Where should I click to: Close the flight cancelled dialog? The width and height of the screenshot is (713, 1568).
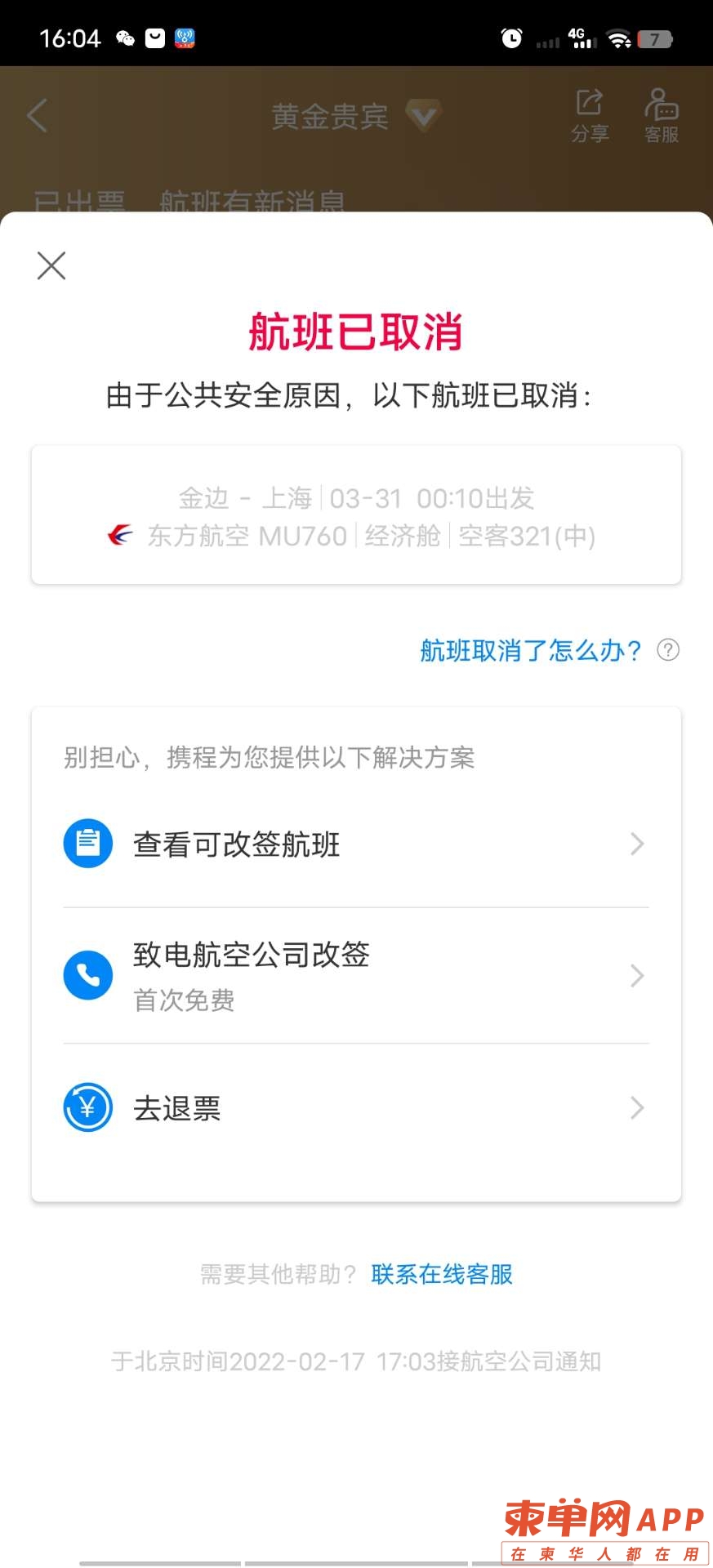pyautogui.click(x=51, y=265)
